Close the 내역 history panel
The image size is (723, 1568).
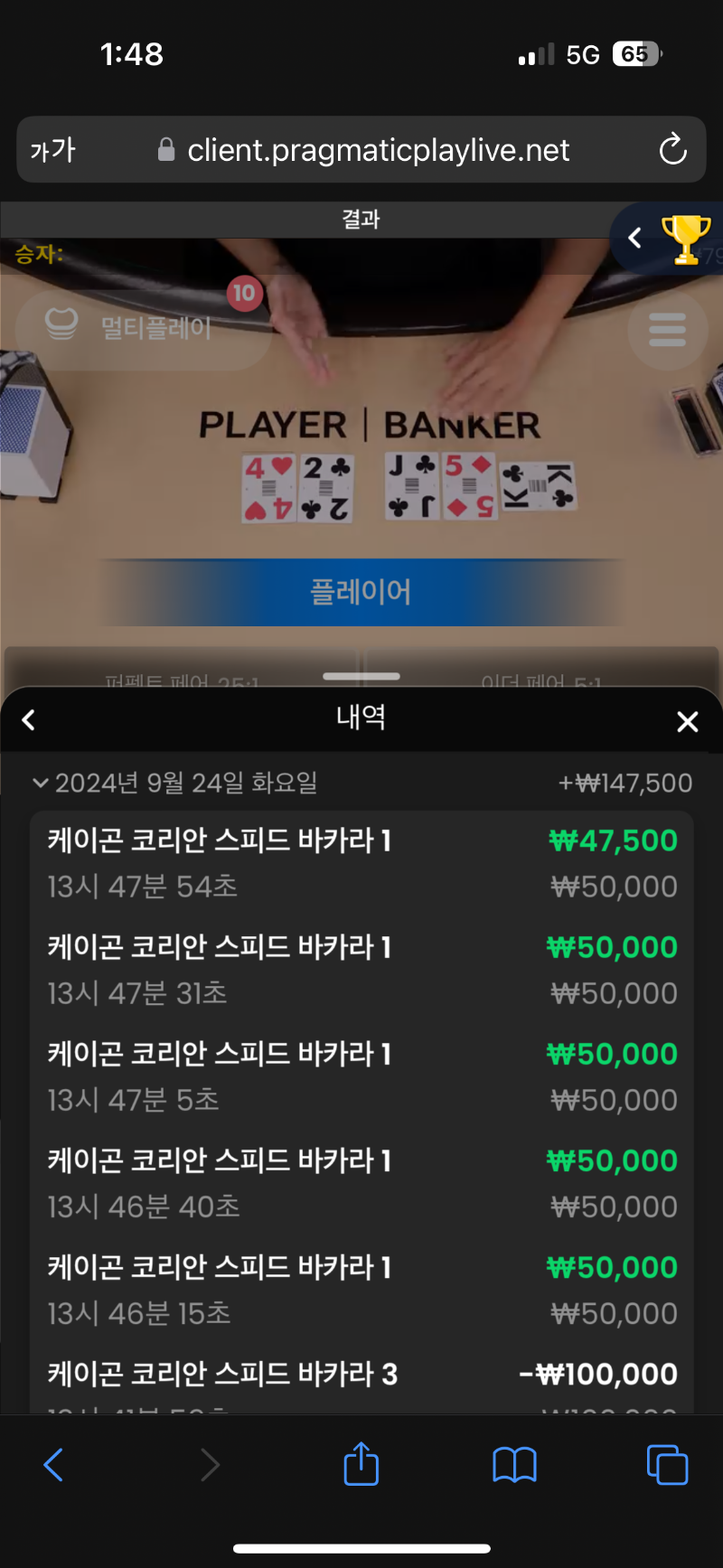(x=688, y=721)
